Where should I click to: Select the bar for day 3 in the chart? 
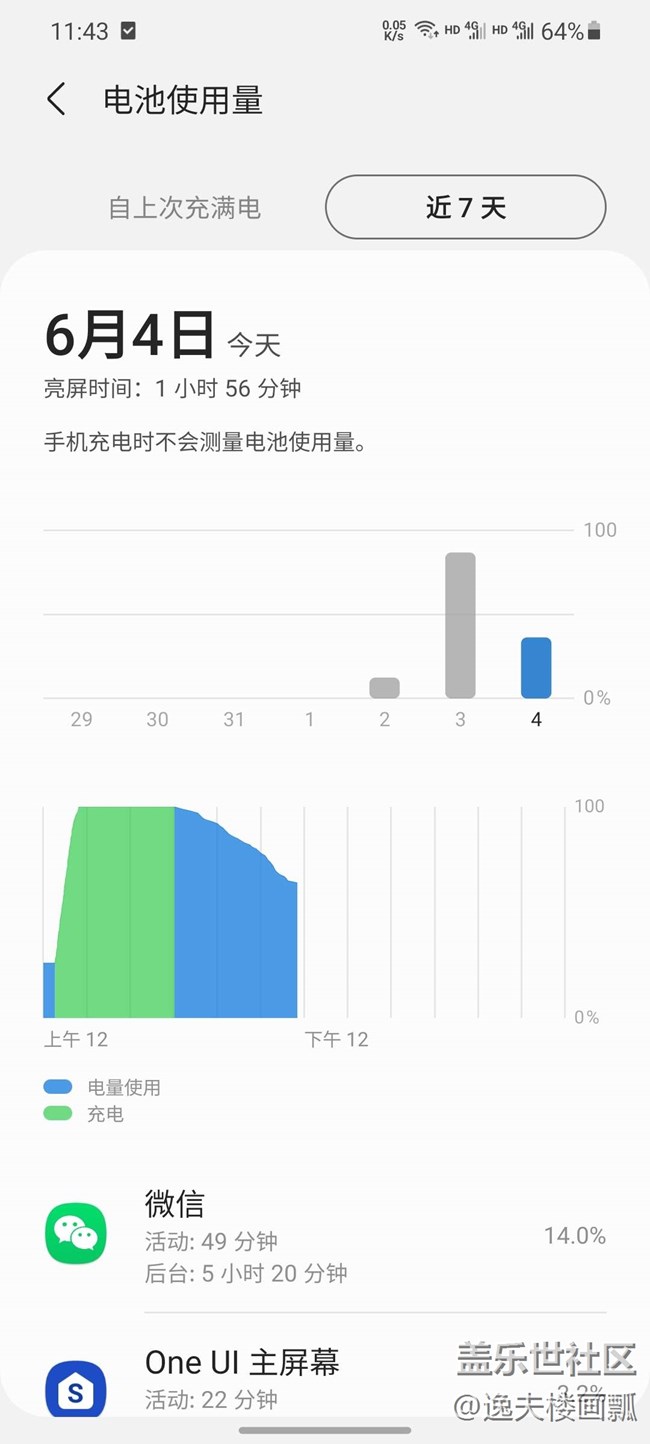coord(460,625)
